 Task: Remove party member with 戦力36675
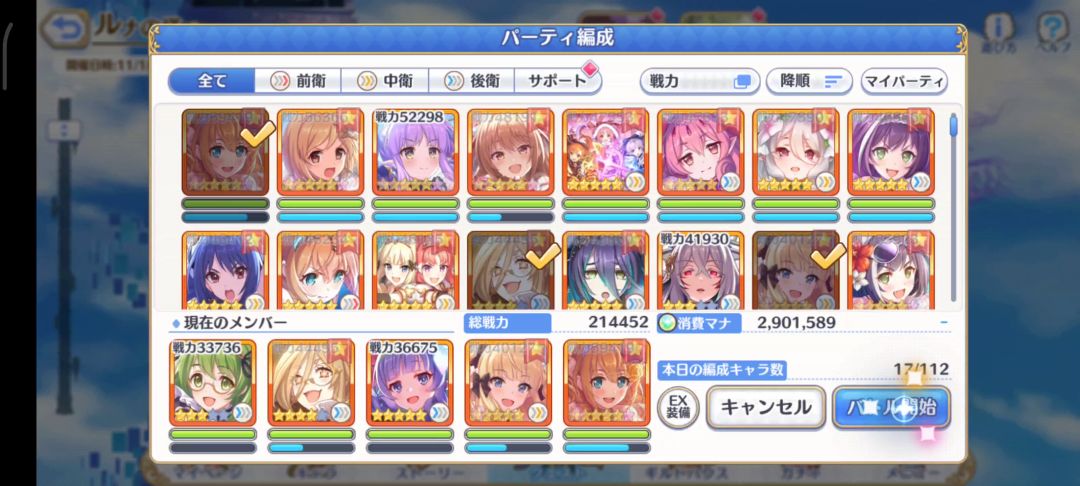(x=409, y=383)
